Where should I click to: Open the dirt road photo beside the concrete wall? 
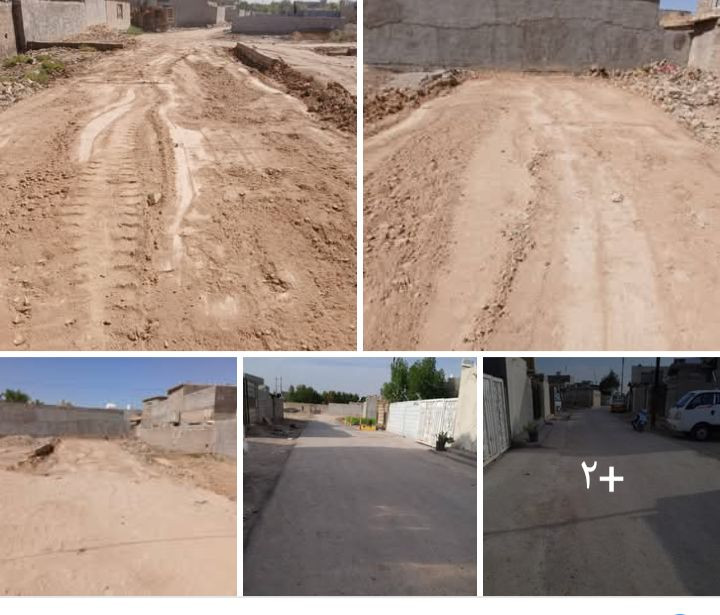[541, 175]
